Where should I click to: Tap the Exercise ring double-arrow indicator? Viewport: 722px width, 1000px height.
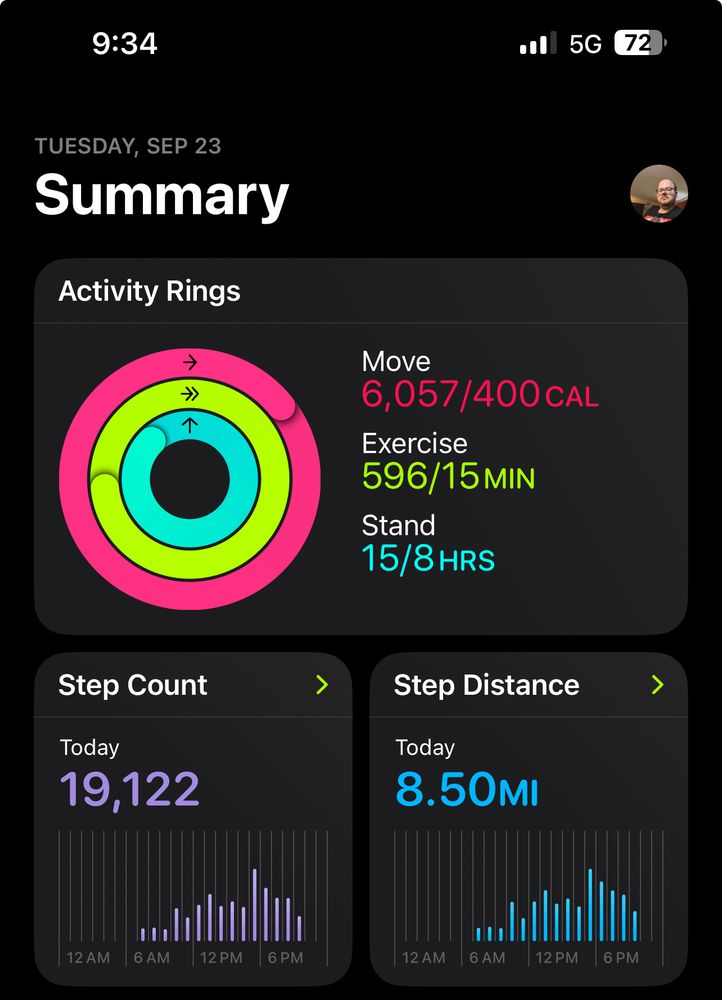pos(188,394)
